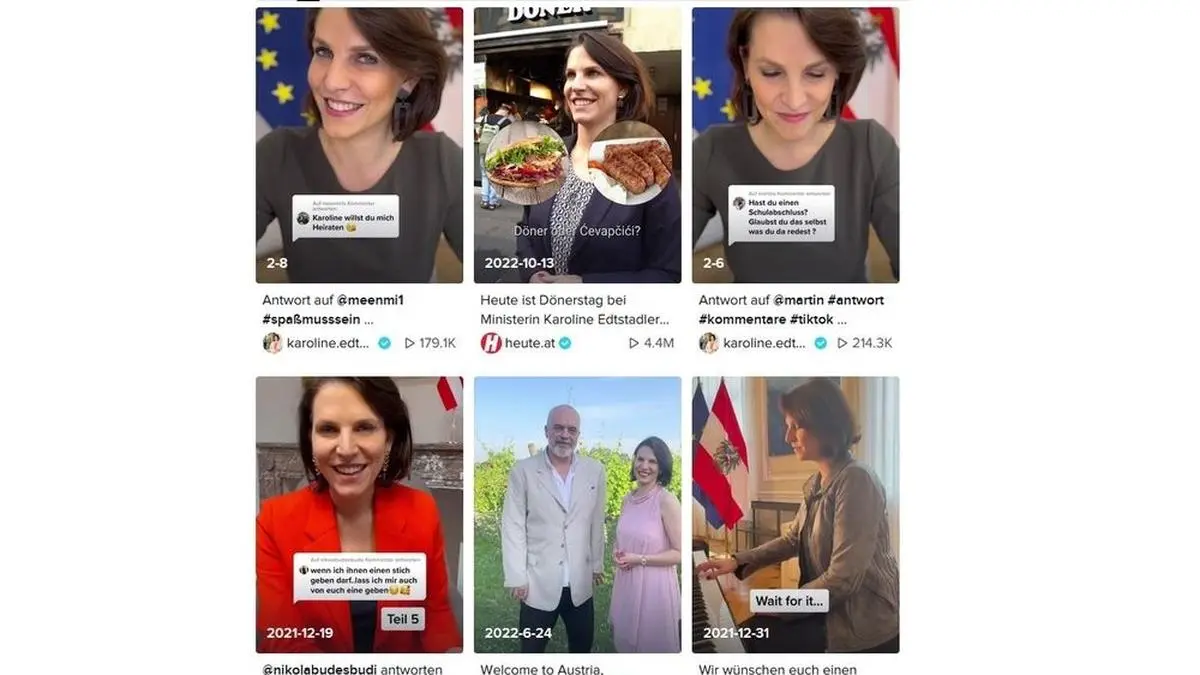1200x675 pixels.
Task: Open karoline.edt profile under the 179.1K video
Action: 329,343
